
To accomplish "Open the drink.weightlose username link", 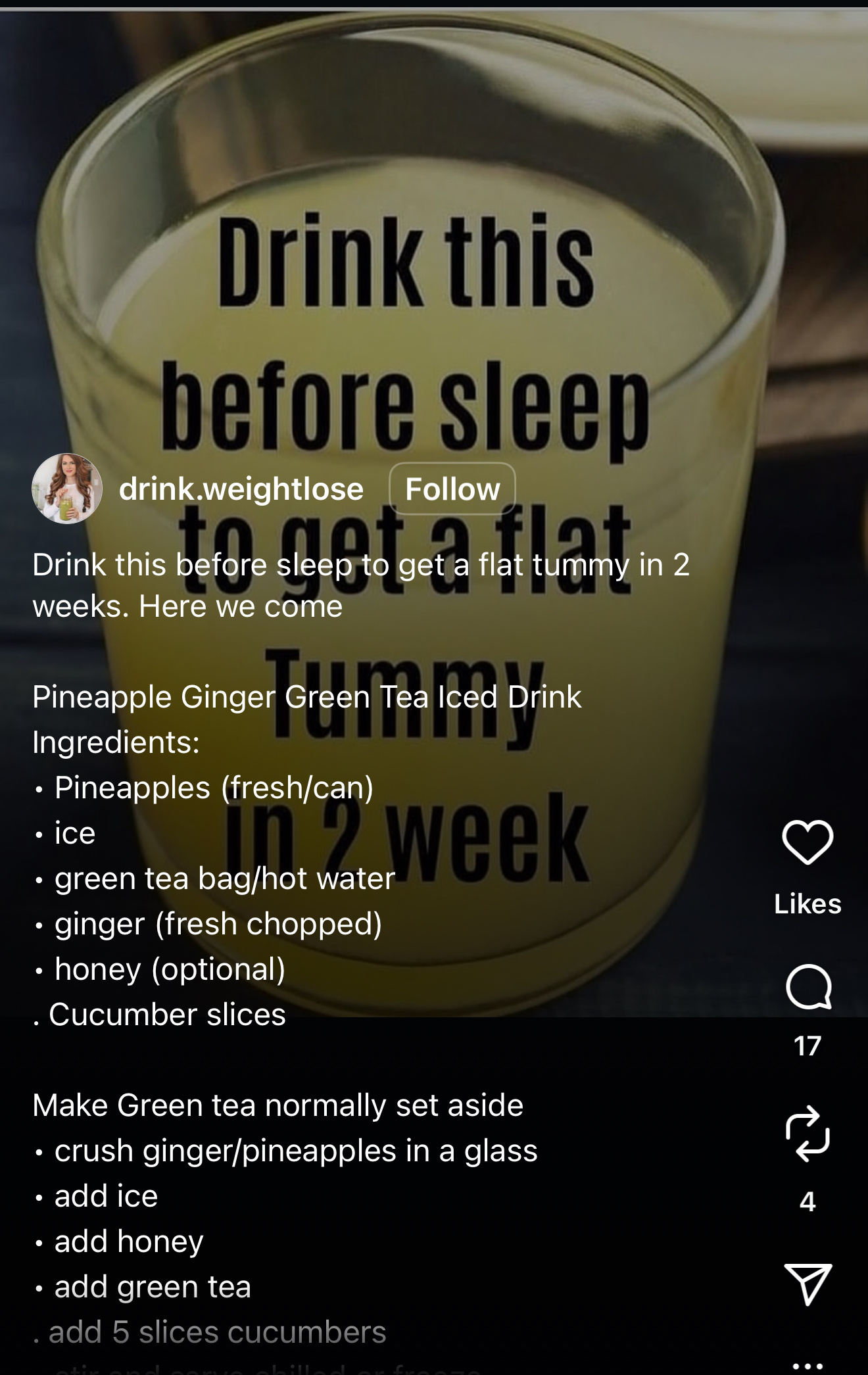I will [x=241, y=489].
